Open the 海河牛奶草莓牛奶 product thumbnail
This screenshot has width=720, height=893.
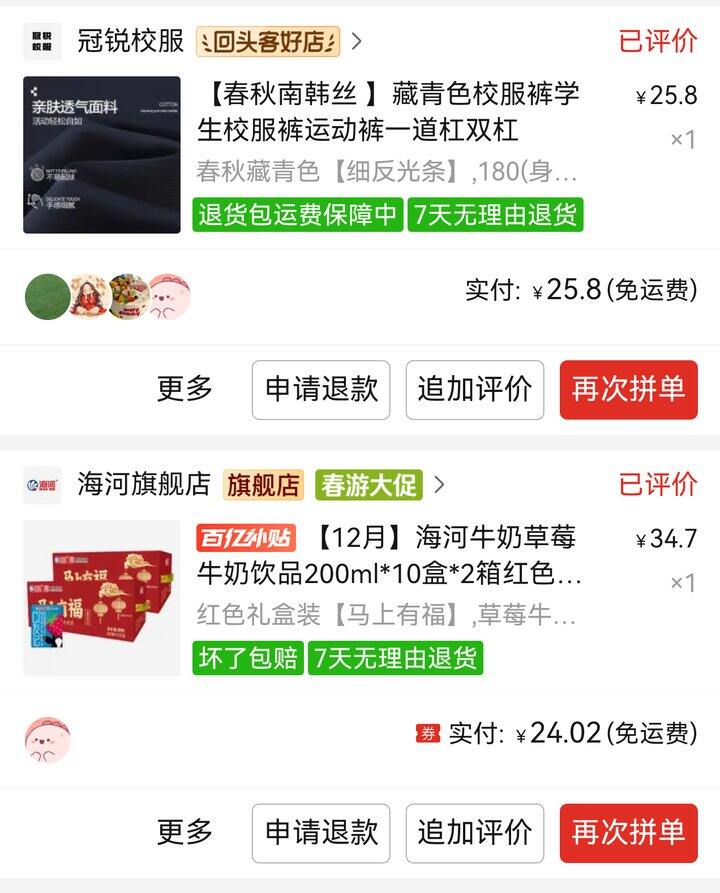(102, 598)
